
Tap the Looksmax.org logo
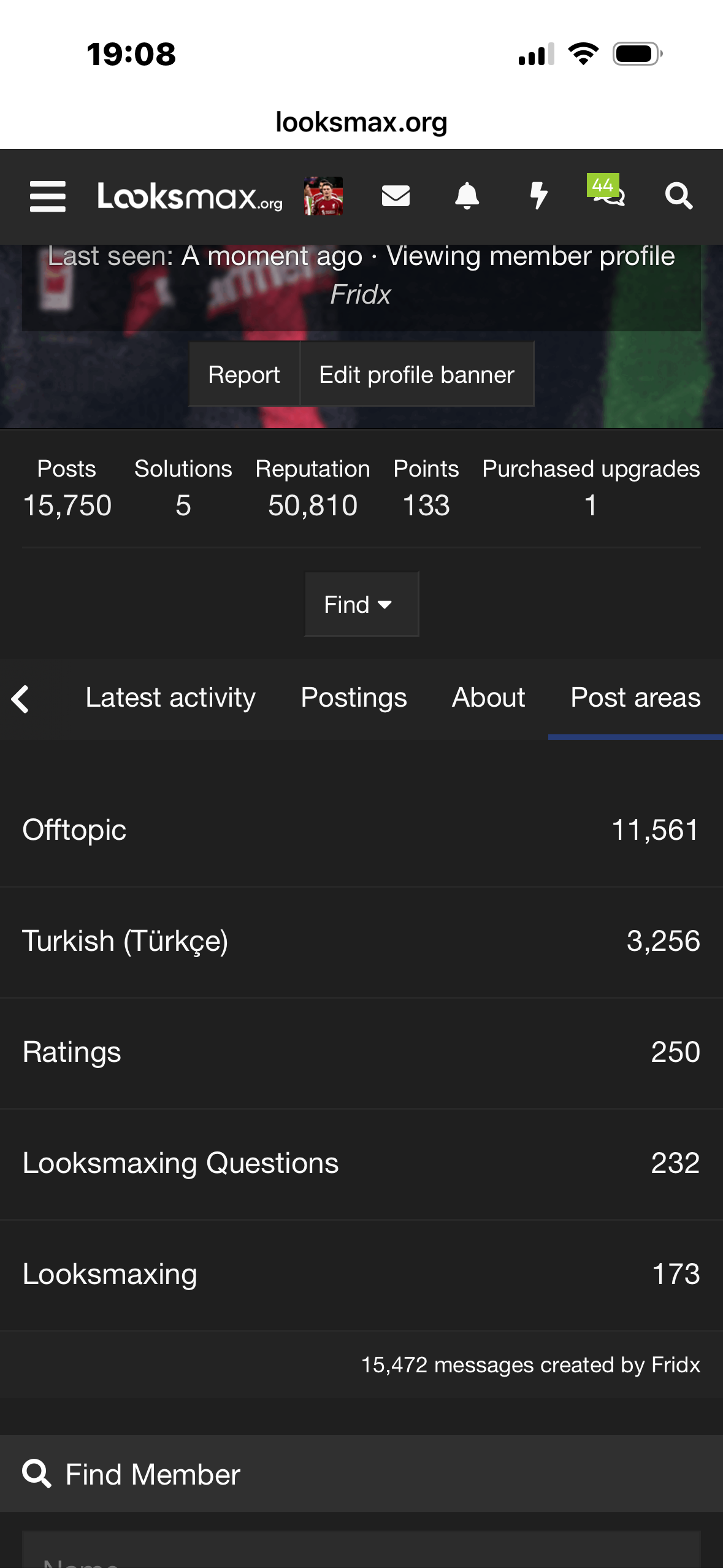pyautogui.click(x=189, y=196)
